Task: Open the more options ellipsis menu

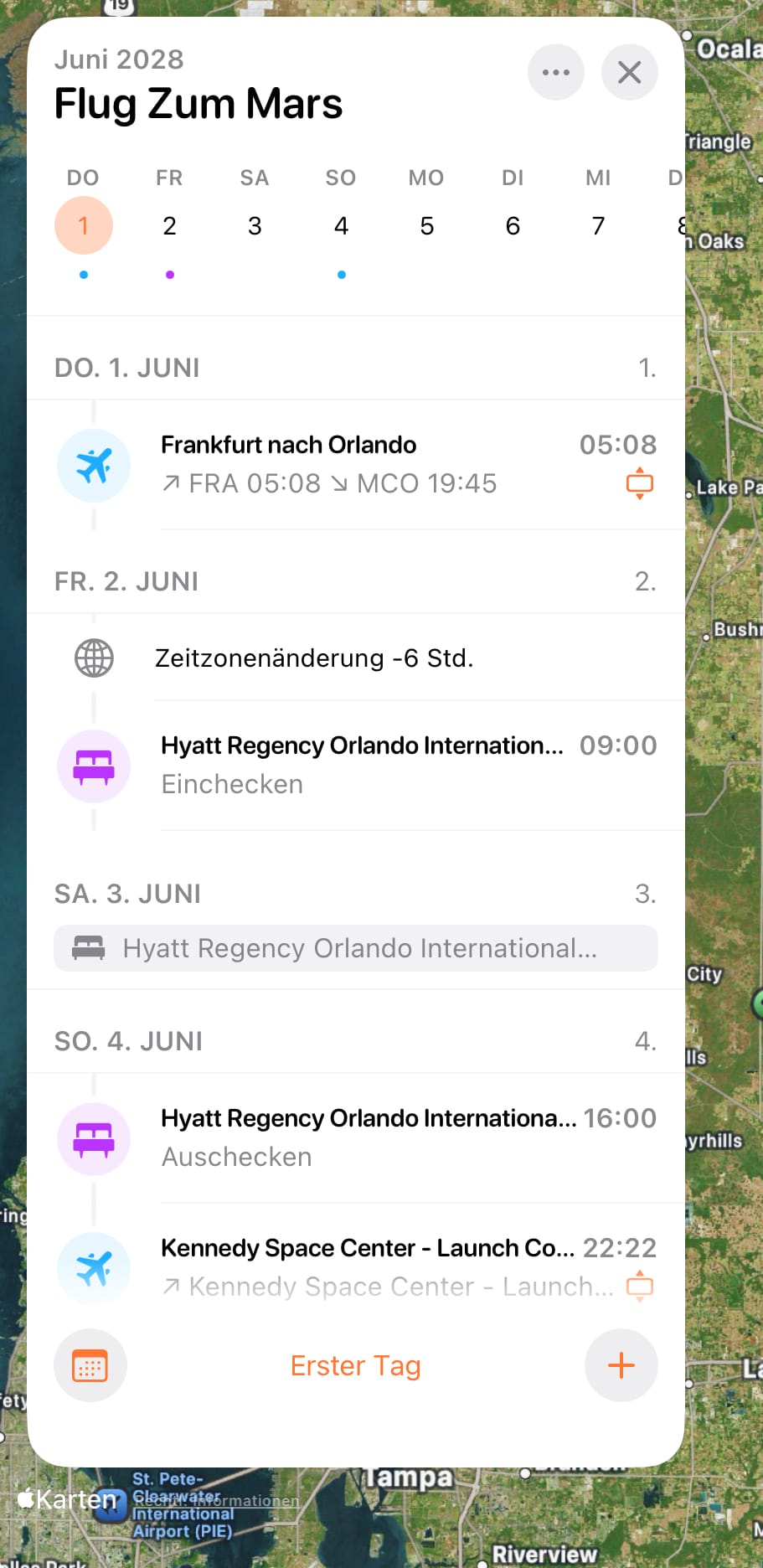Action: (555, 72)
